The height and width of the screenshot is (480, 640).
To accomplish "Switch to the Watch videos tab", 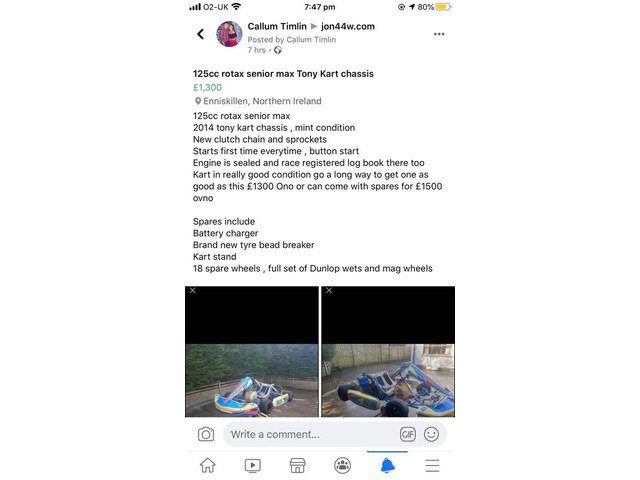I will 252,465.
